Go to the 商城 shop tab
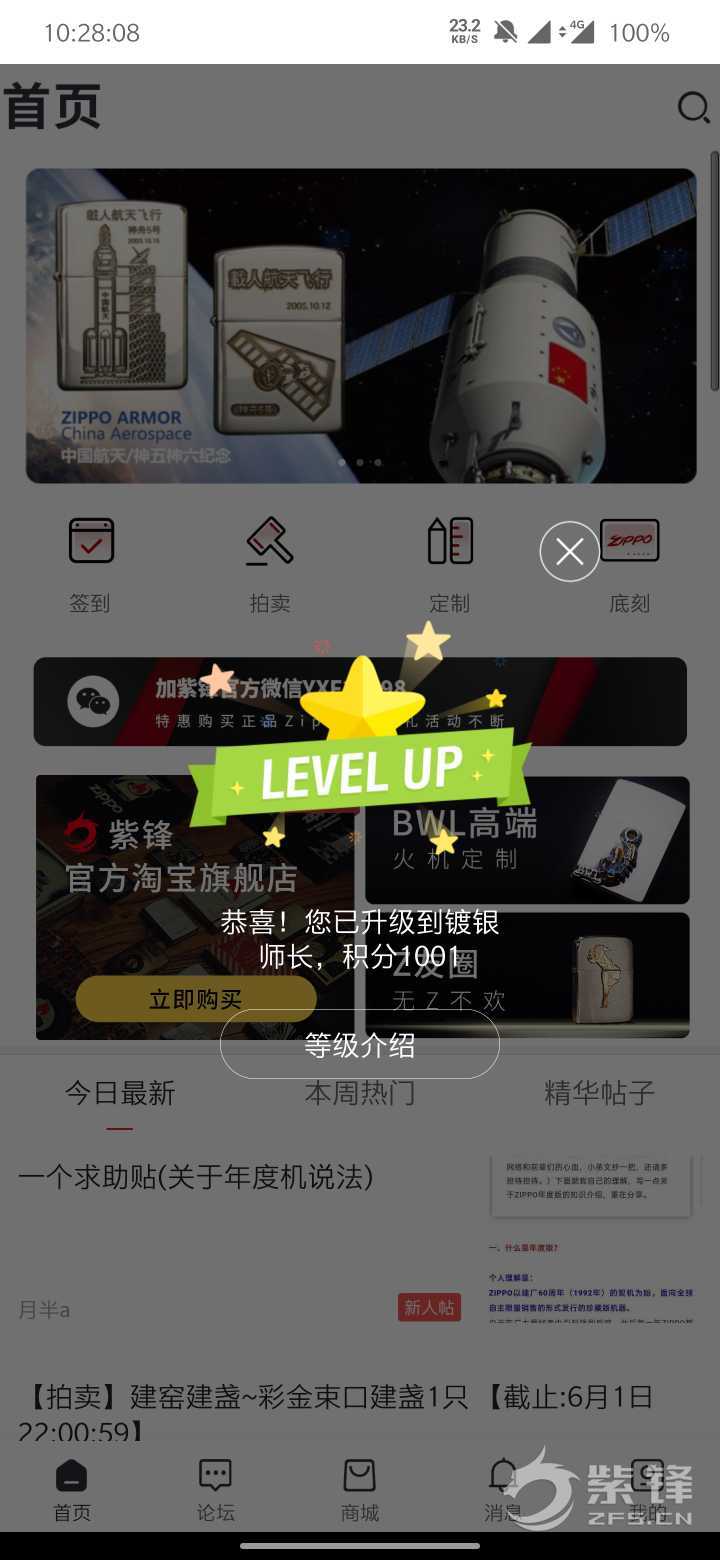The height and width of the screenshot is (1560, 720). [x=359, y=1490]
